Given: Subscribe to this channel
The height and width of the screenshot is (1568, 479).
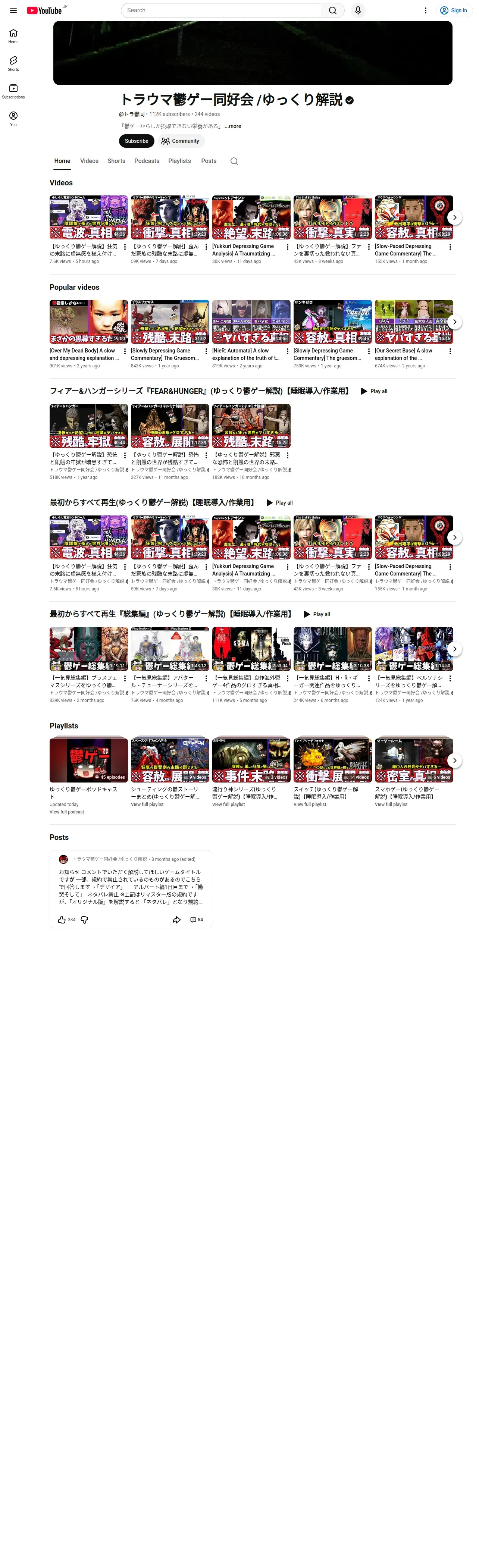Looking at the screenshot, I should 136,141.
